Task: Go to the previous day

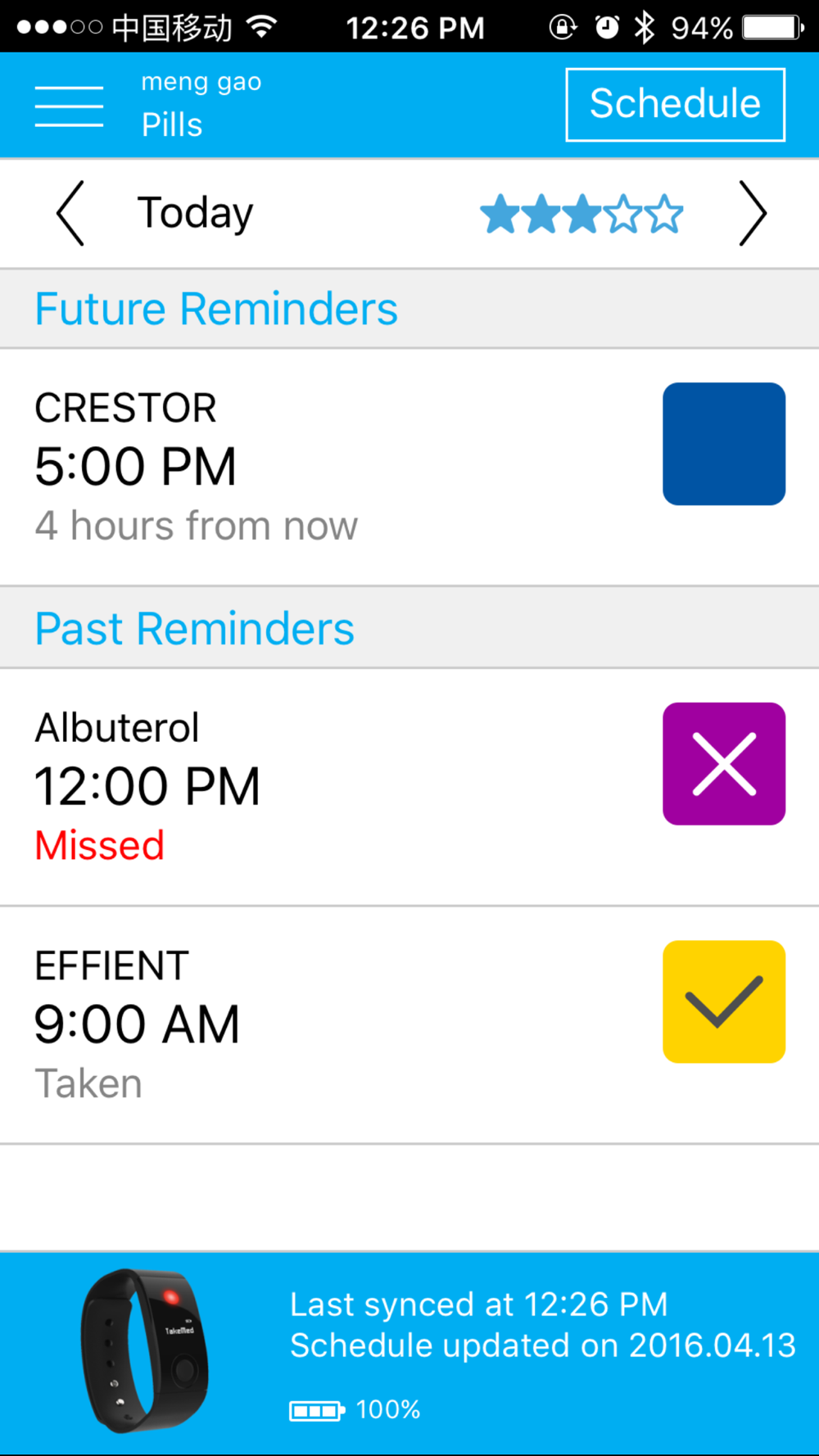Action: coord(70,214)
